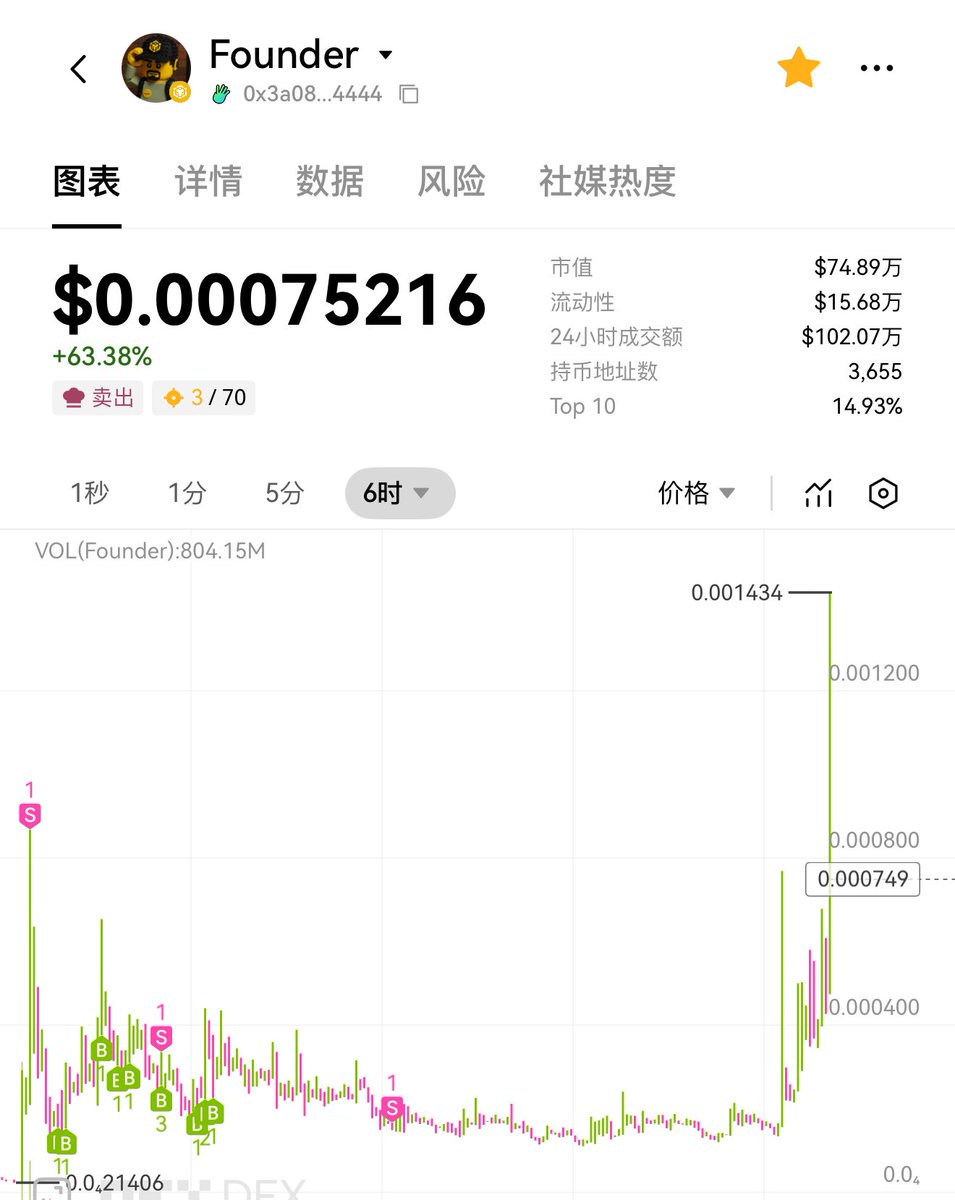Switch to the 详情 tab
The width and height of the screenshot is (955, 1200).
tap(208, 181)
